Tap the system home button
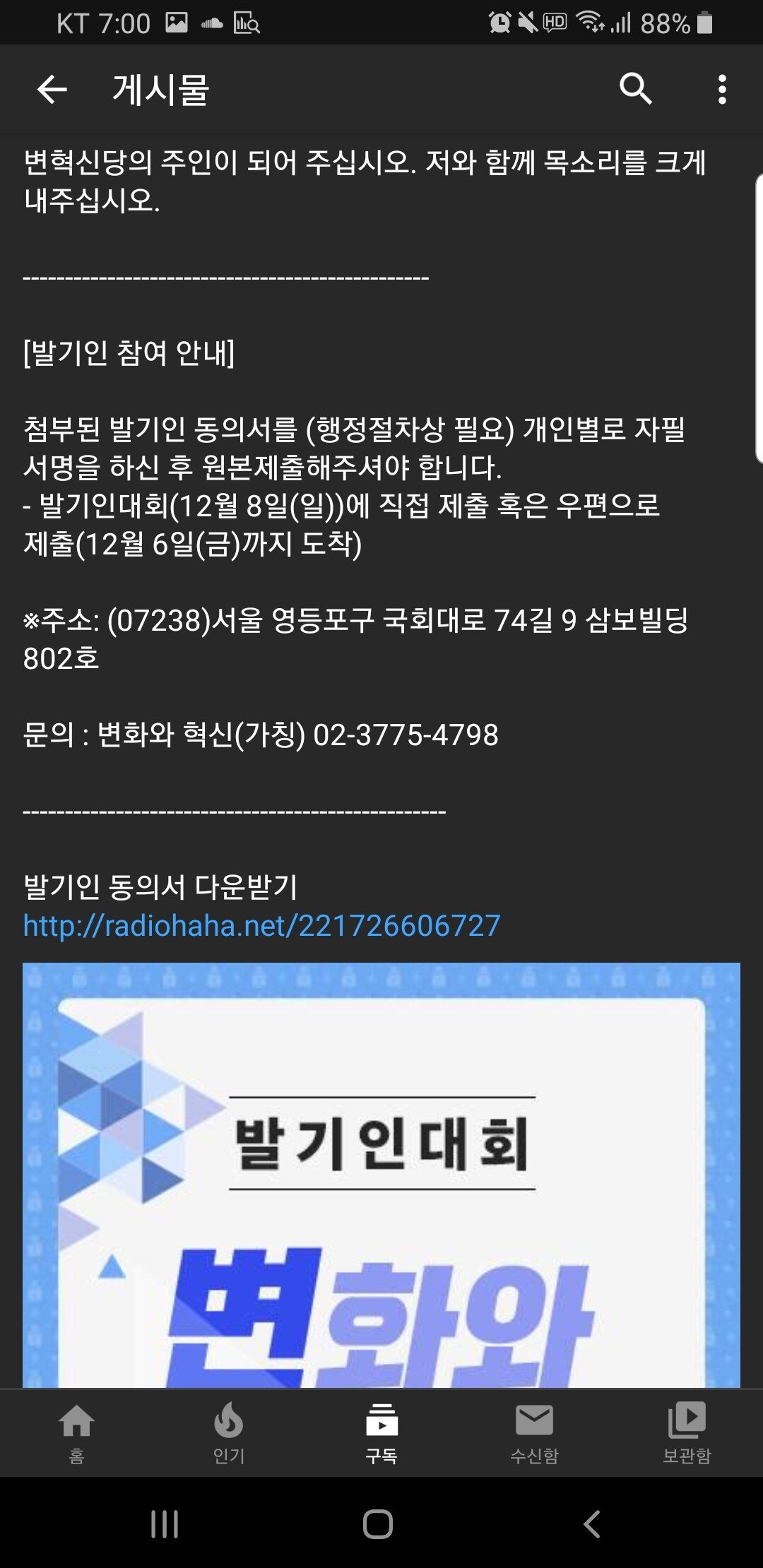The width and height of the screenshot is (763, 1568). (x=378, y=1524)
